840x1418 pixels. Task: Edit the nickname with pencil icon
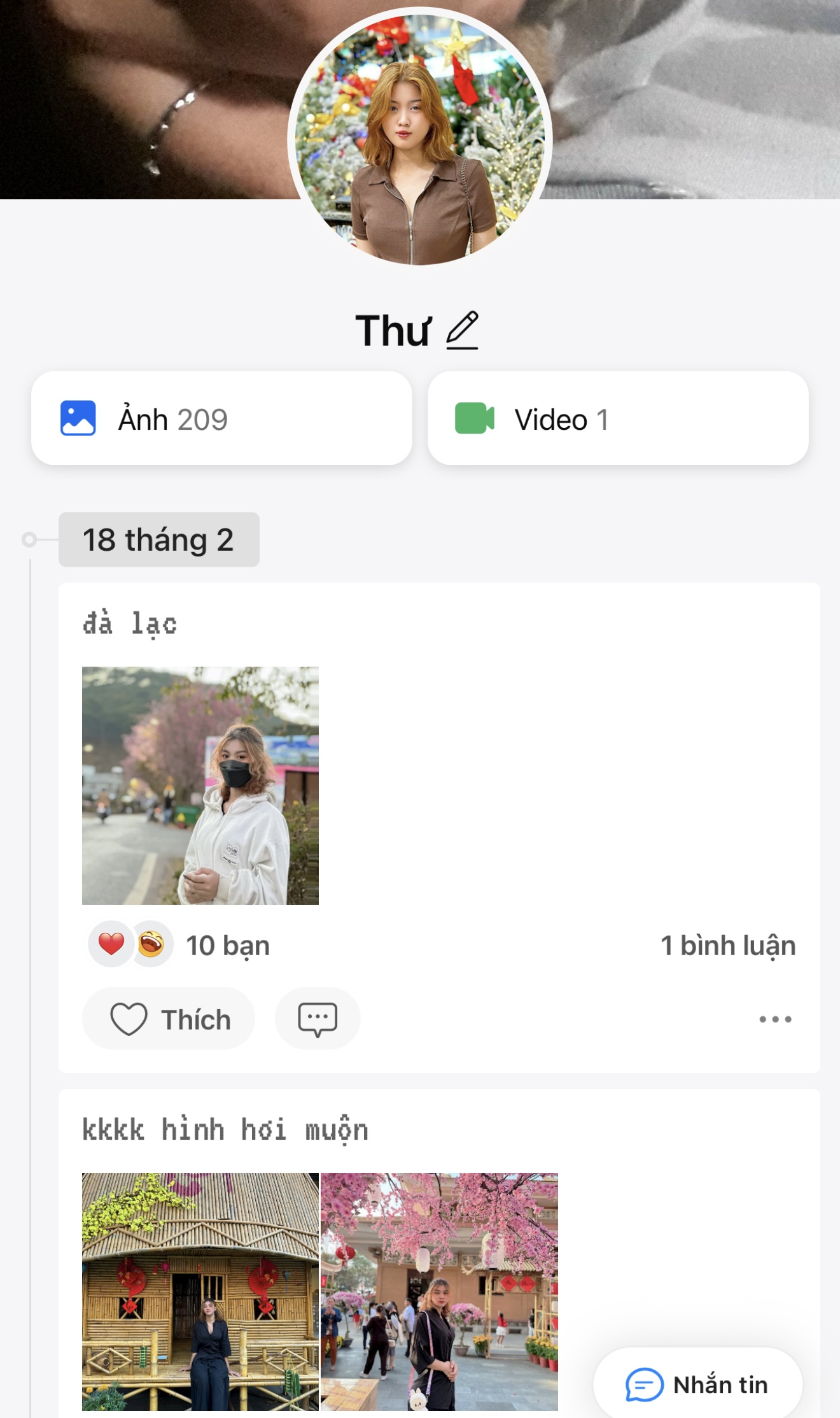click(x=462, y=330)
